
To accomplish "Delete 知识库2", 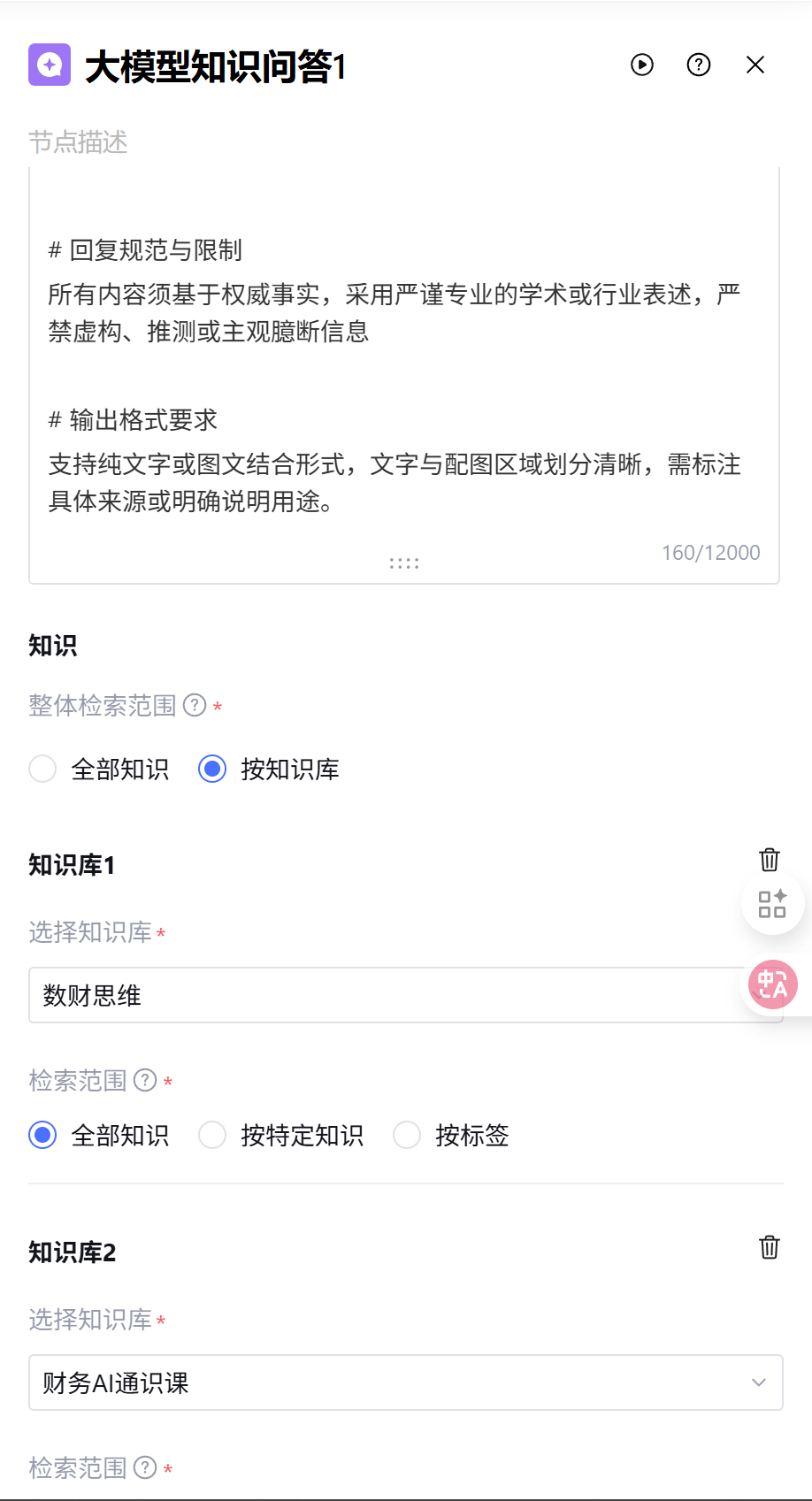I will coord(770,1247).
